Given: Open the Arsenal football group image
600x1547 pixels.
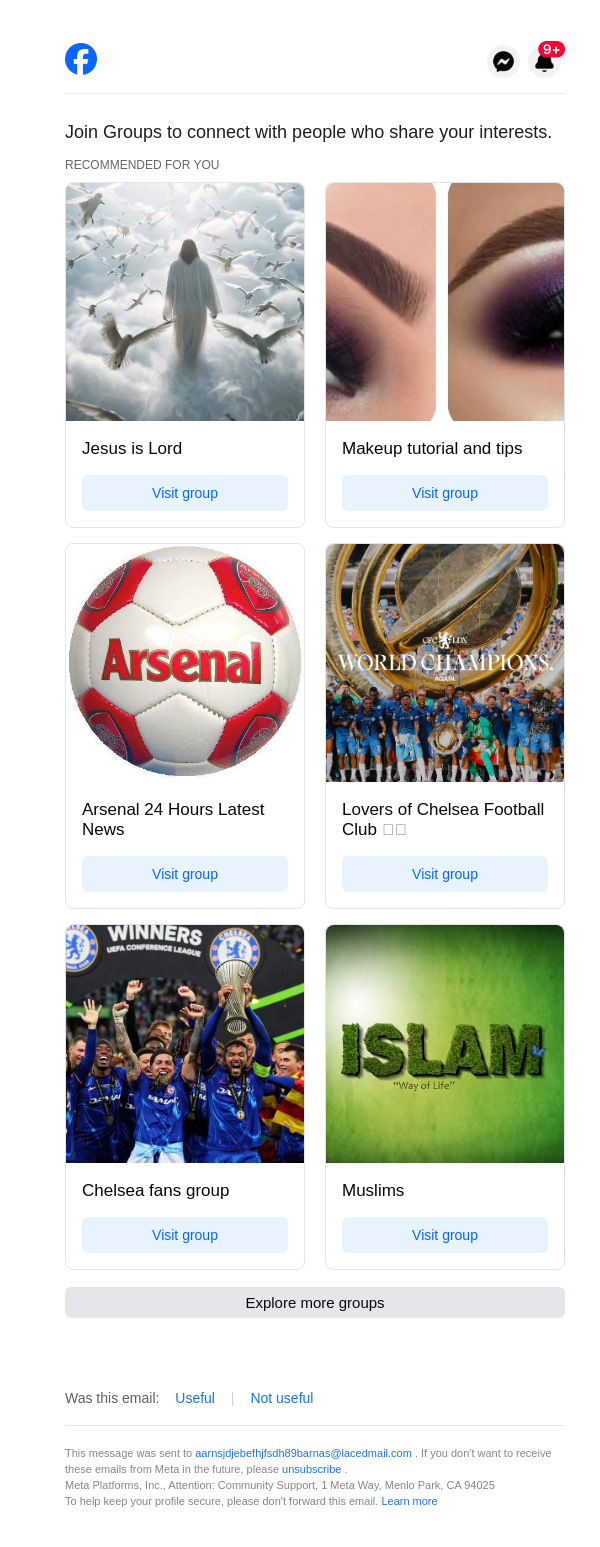Looking at the screenshot, I should click(185, 662).
